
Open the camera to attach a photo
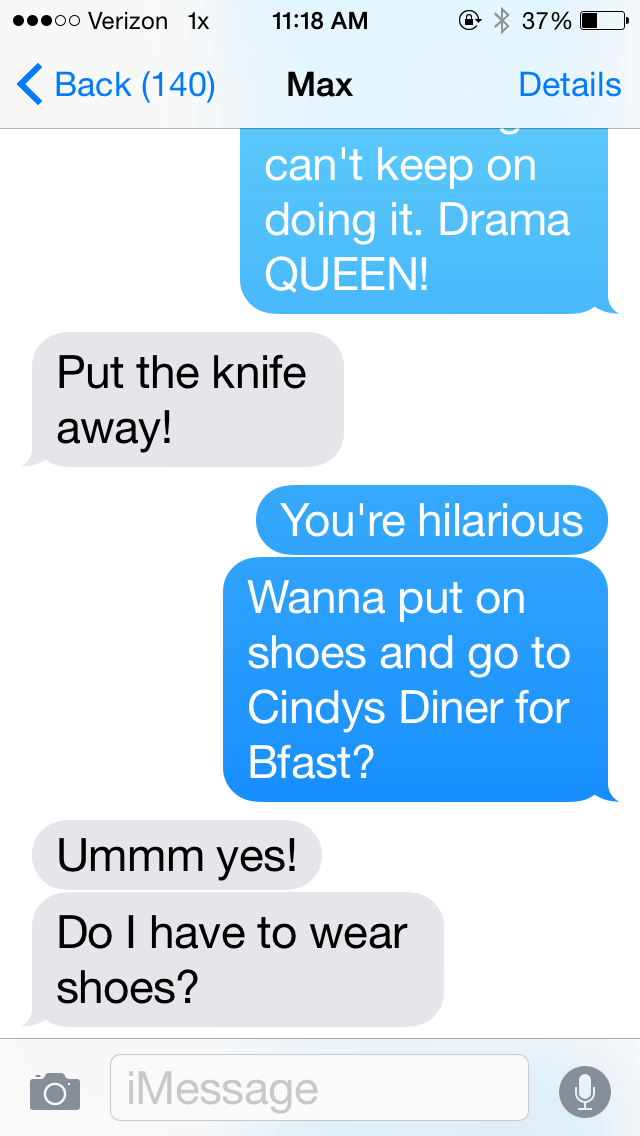click(x=55, y=1090)
